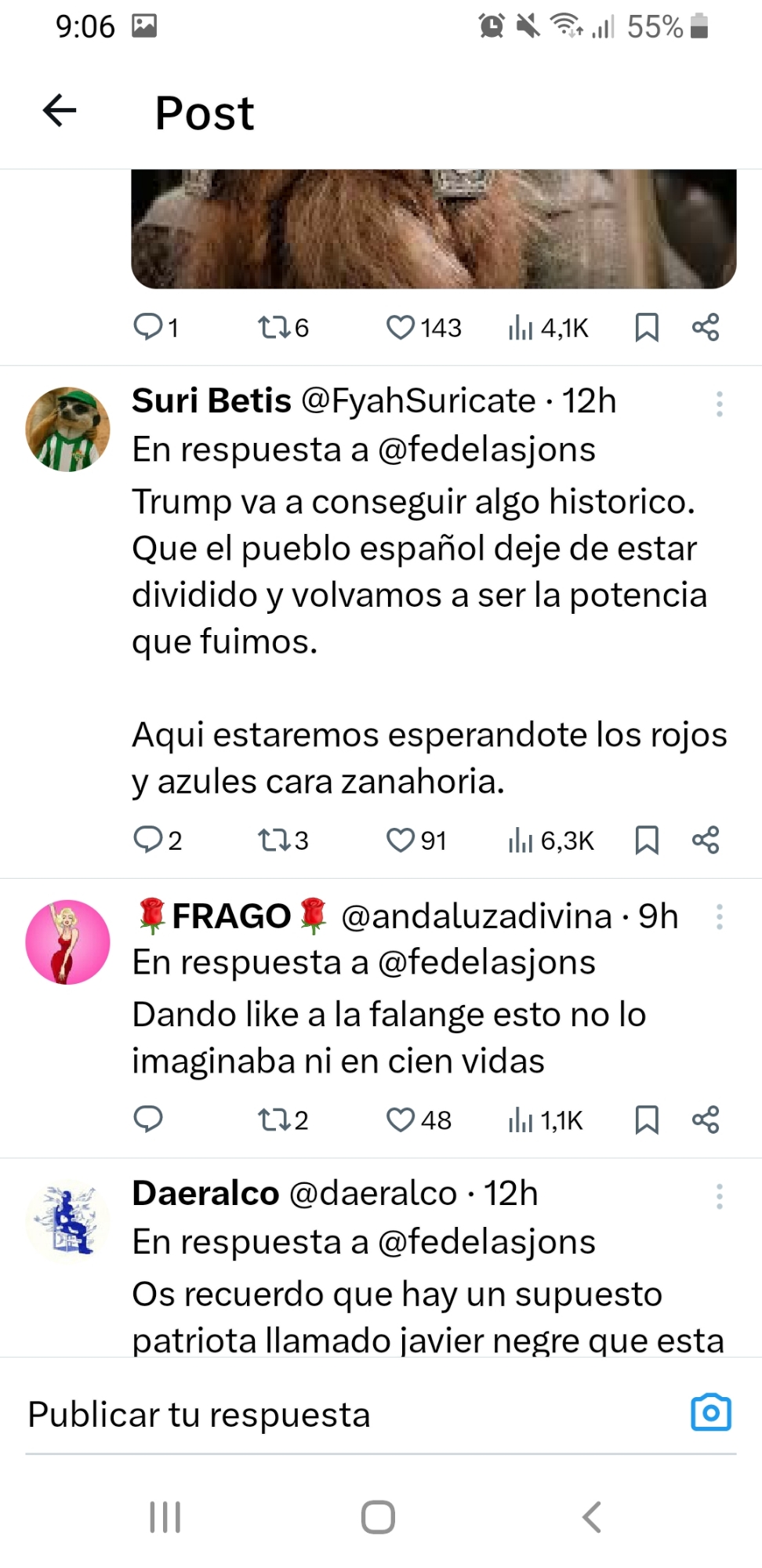Share FRAGO's reply

706,1120
